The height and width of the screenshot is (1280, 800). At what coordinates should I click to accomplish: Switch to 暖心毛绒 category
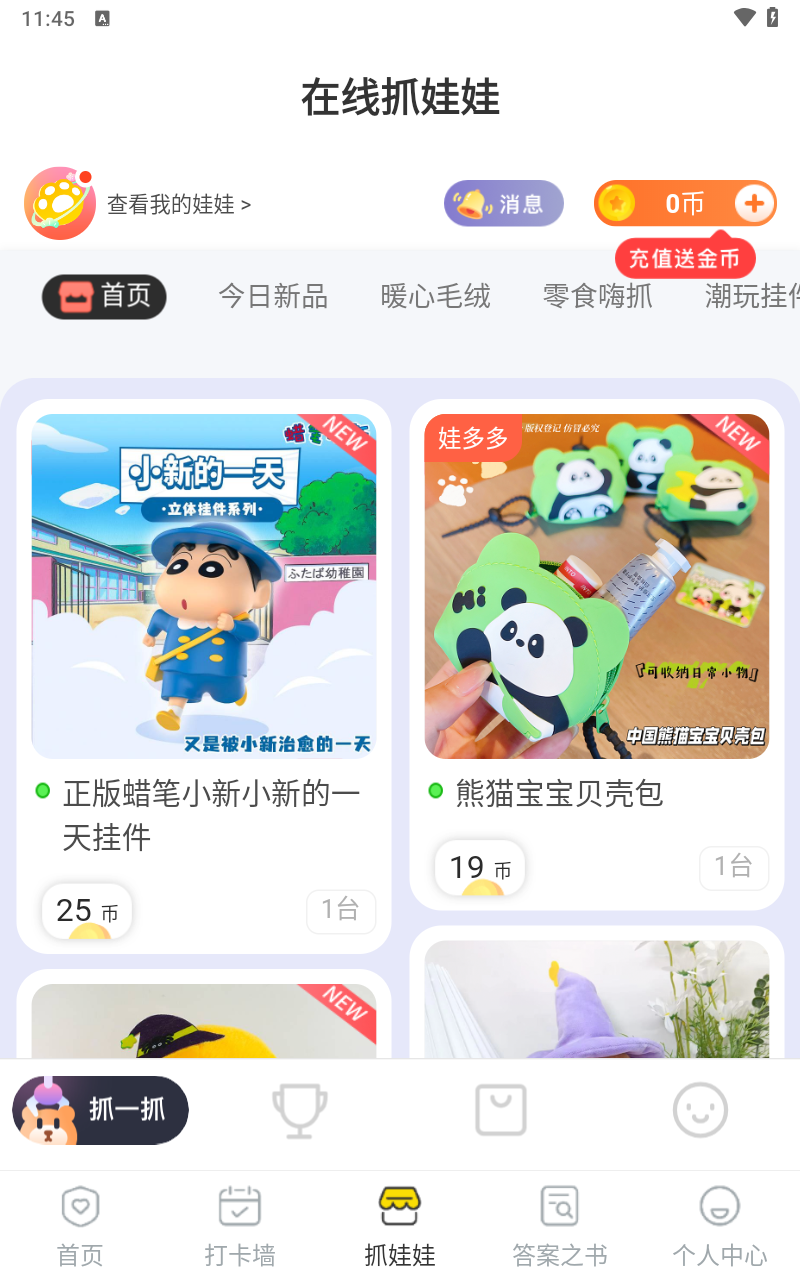pos(435,296)
